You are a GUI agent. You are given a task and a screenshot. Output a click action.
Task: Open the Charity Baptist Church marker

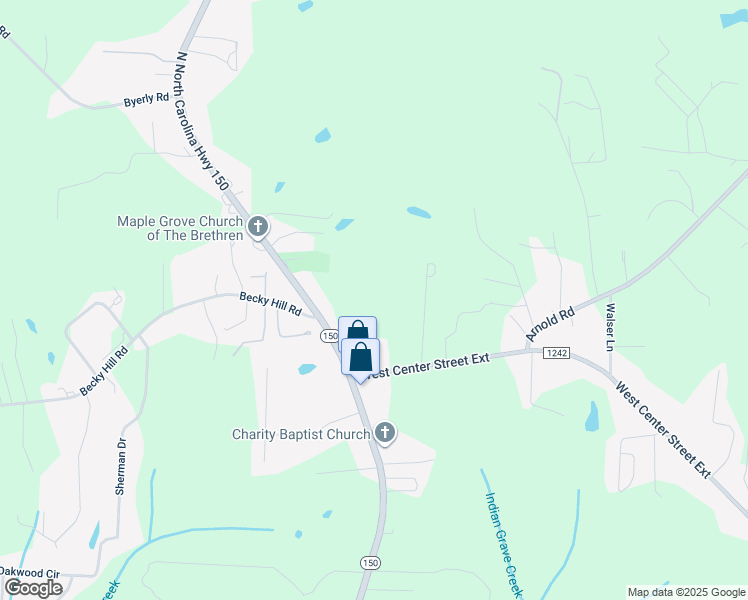[x=385, y=433]
